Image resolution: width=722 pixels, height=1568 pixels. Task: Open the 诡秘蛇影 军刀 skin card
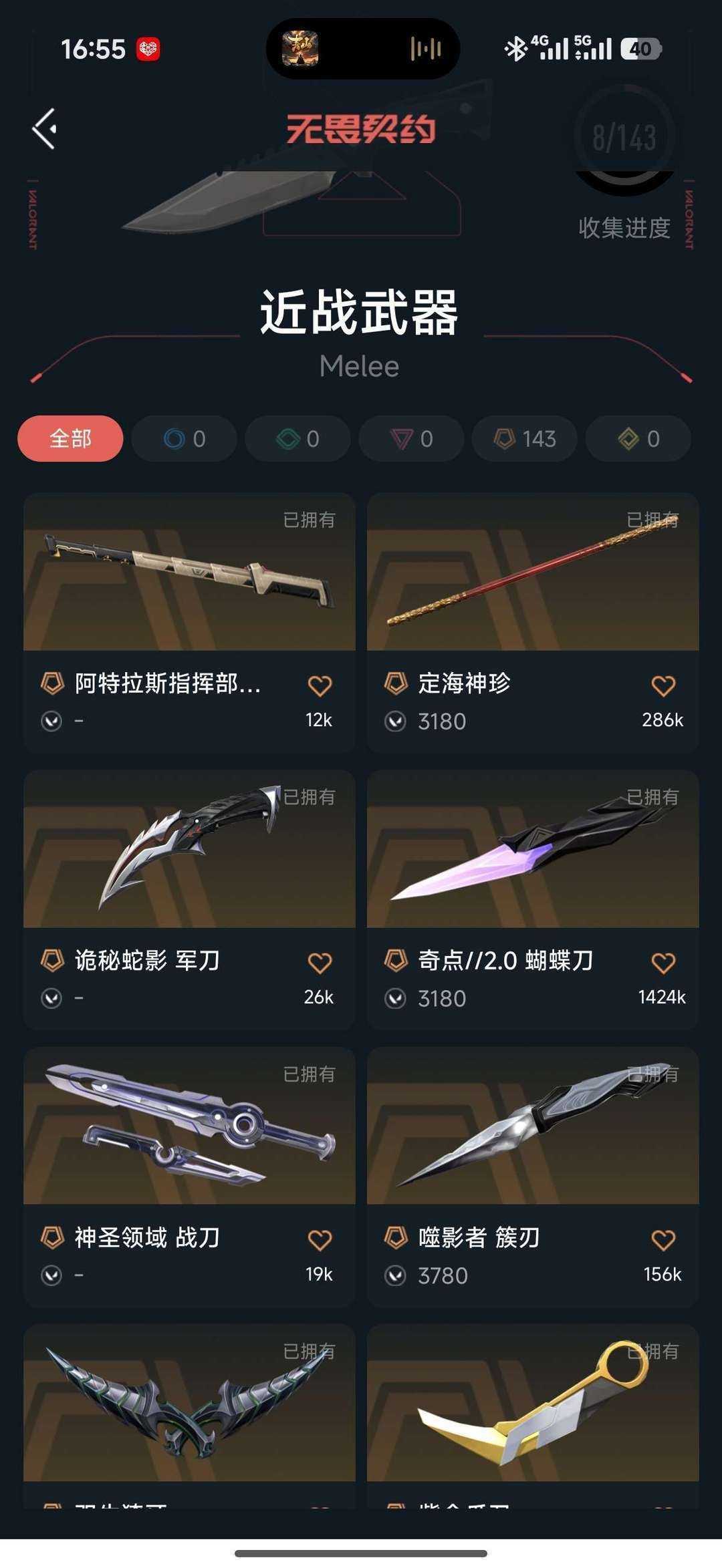pyautogui.click(x=189, y=900)
